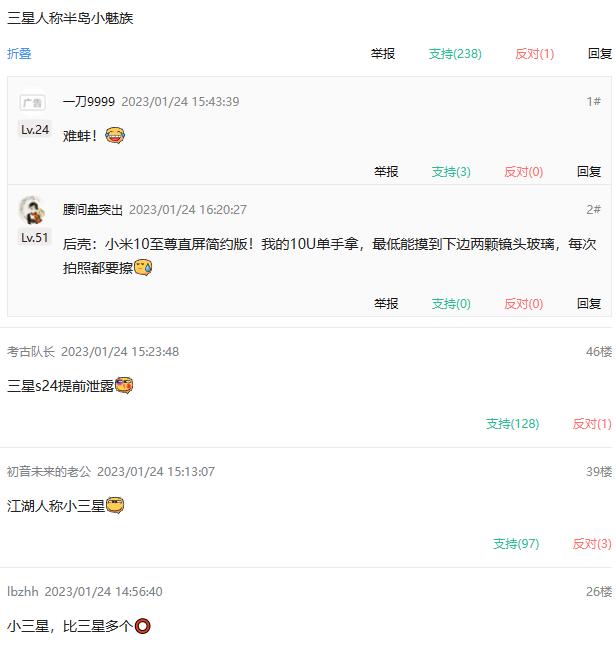Image resolution: width=616 pixels, height=647 pixels.
Task: Oppose 初音未来的老公's comment 反对(3)
Action: pyautogui.click(x=592, y=544)
